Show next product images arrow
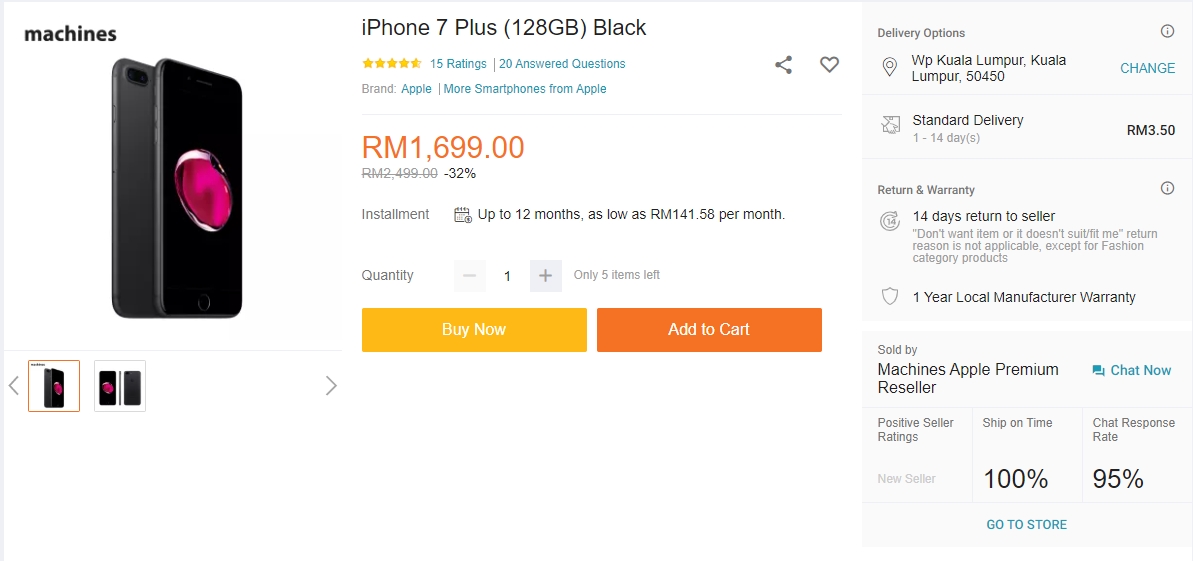1193x561 pixels. tap(331, 386)
